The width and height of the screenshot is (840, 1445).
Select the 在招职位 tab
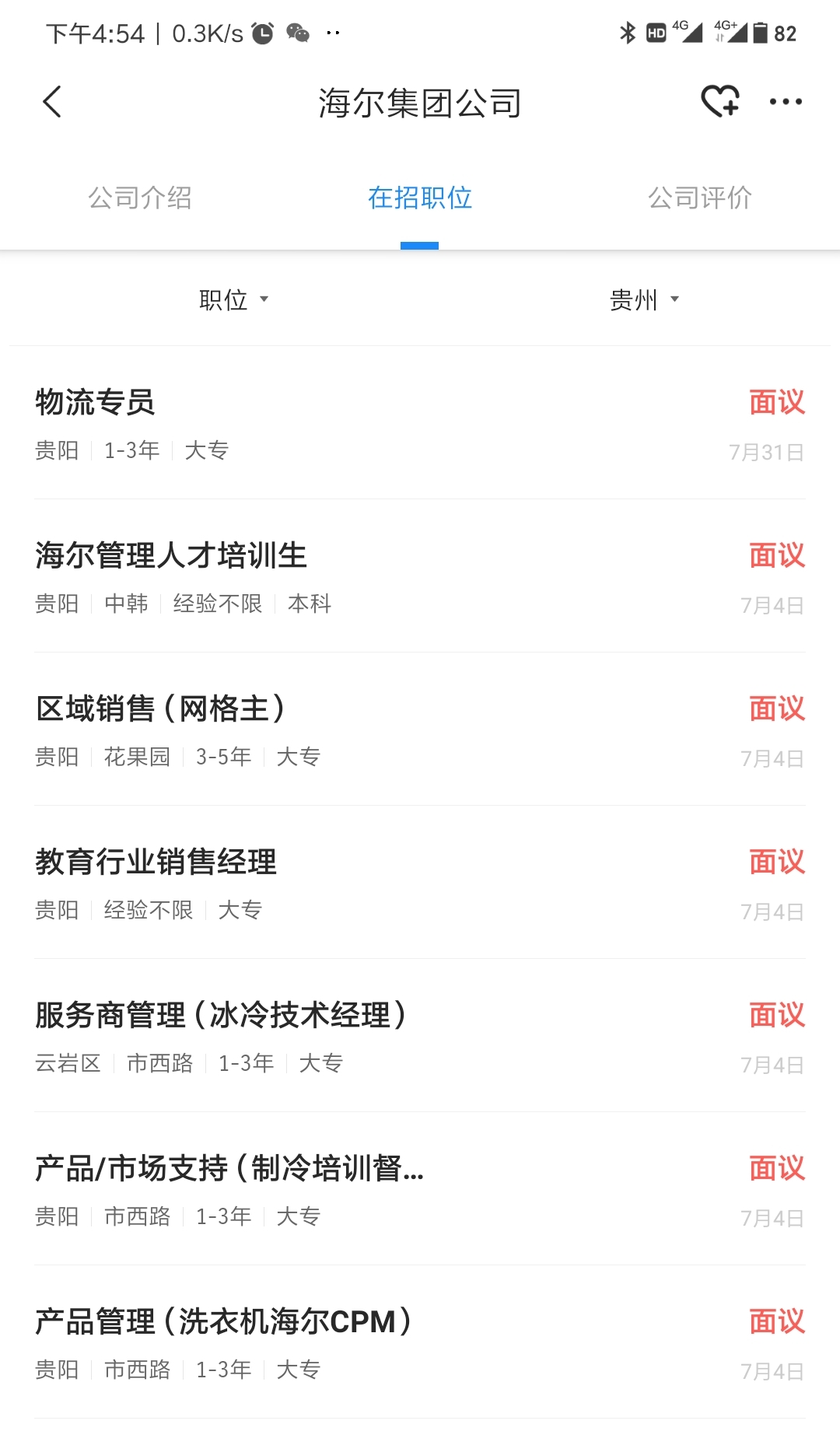[420, 198]
